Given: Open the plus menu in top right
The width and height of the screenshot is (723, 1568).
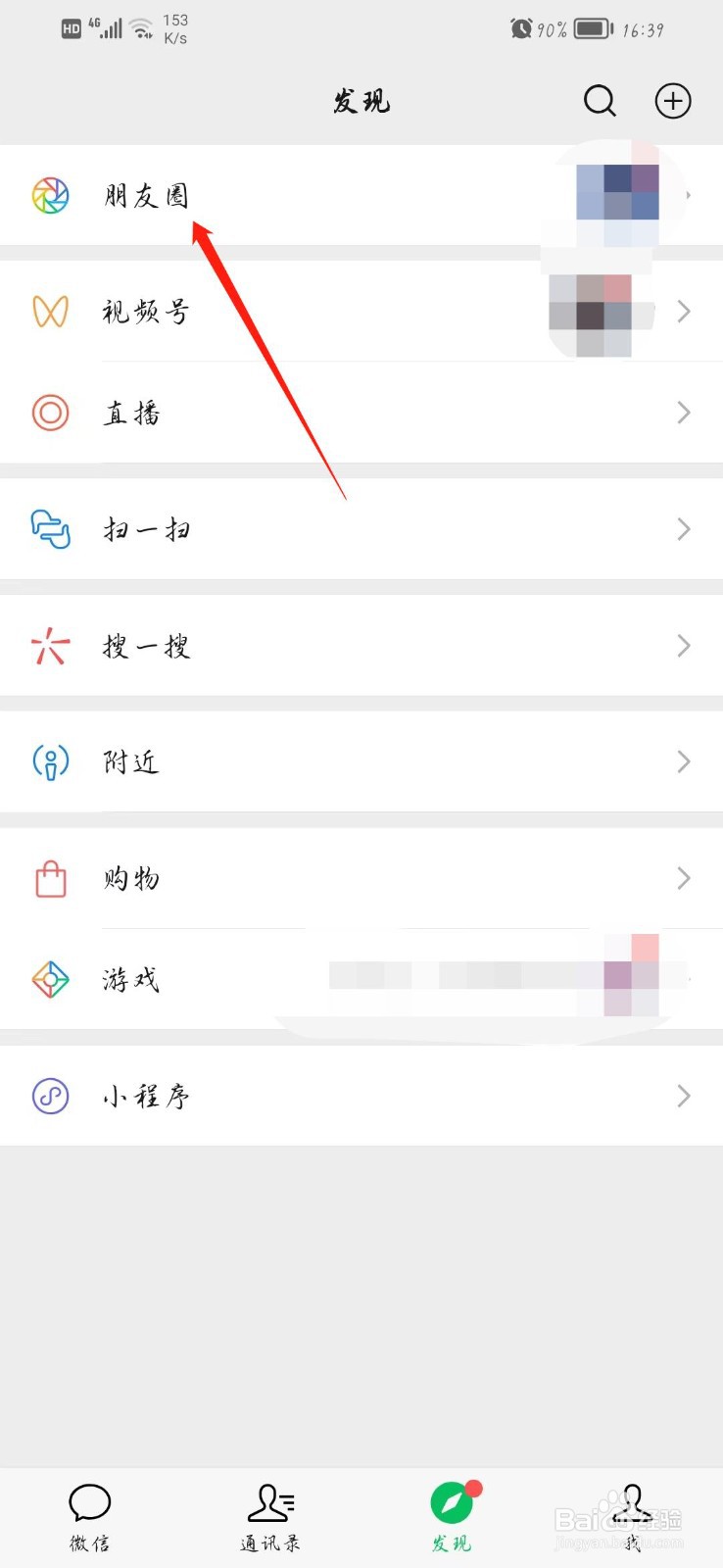Looking at the screenshot, I should click(673, 101).
